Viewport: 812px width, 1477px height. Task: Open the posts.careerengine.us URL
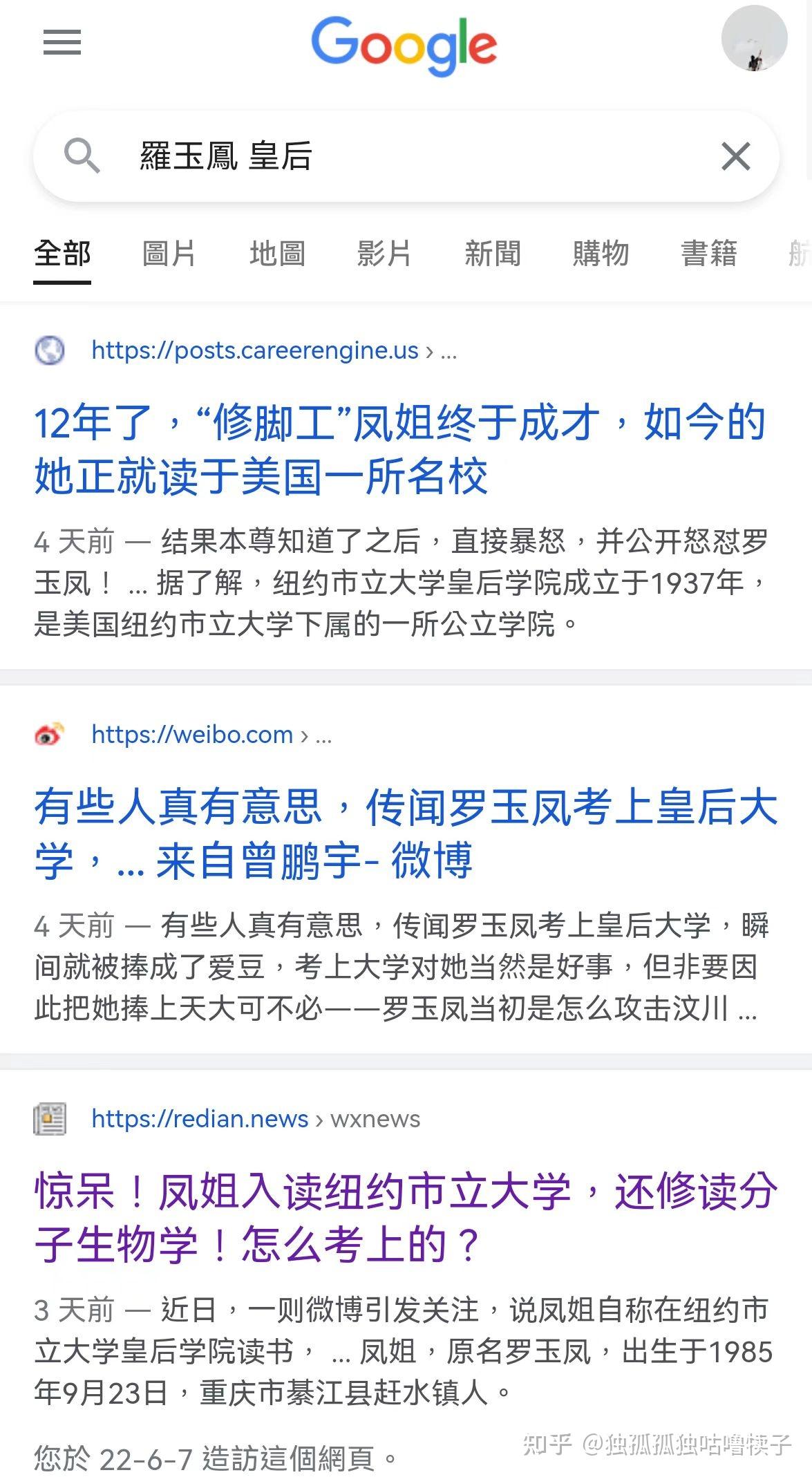pyautogui.click(x=254, y=350)
